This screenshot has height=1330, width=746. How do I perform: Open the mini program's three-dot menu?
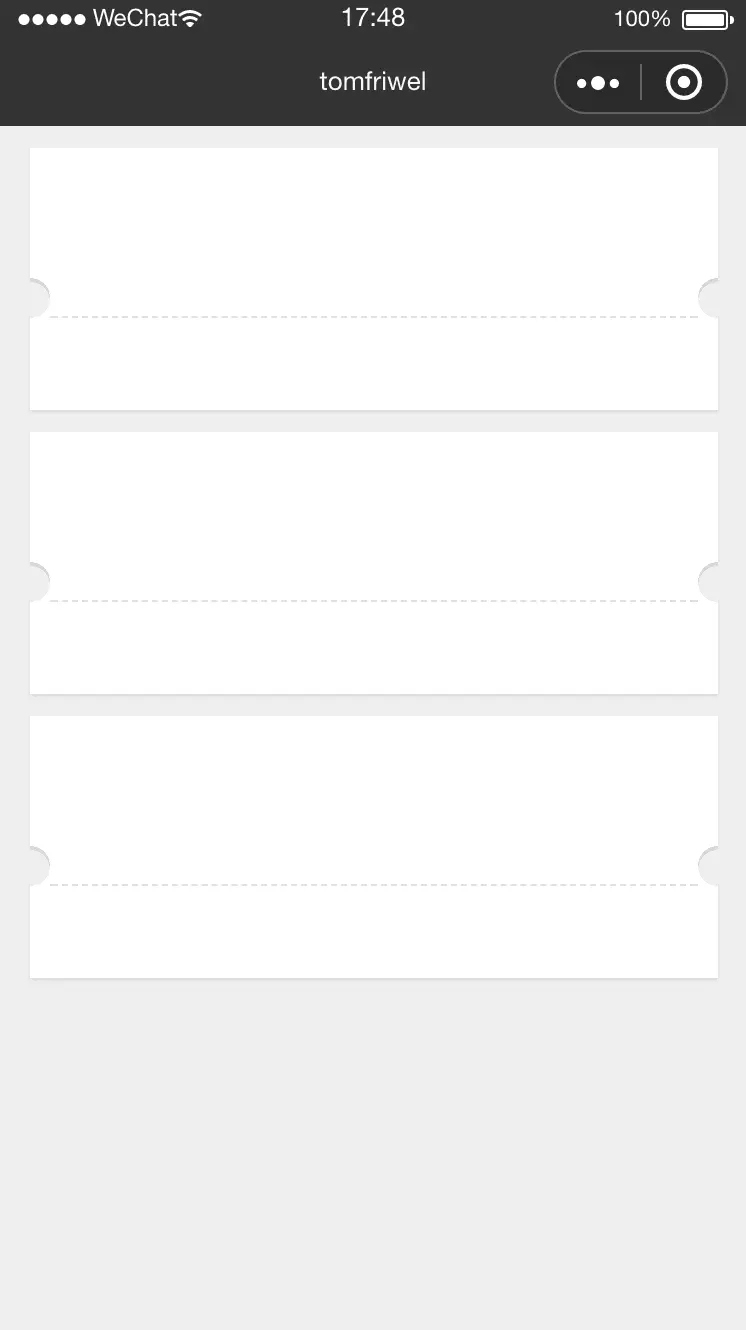point(598,83)
